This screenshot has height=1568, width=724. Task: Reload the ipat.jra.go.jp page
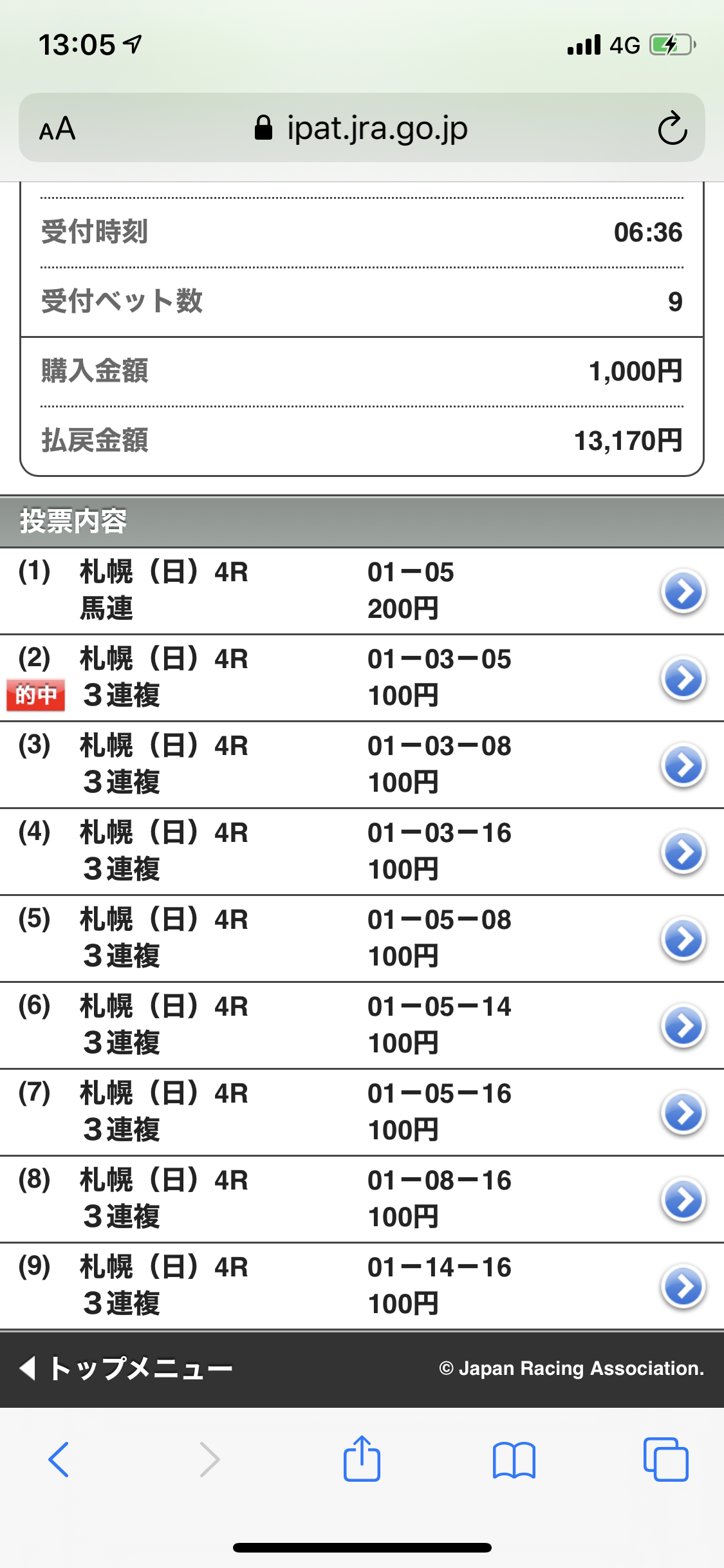[673, 128]
